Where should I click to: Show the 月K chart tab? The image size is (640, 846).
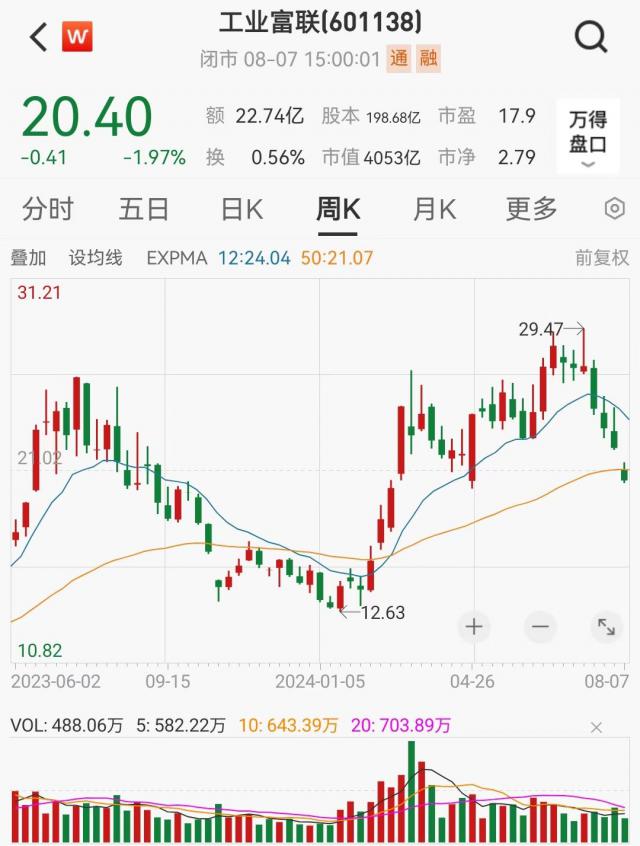[x=434, y=209]
